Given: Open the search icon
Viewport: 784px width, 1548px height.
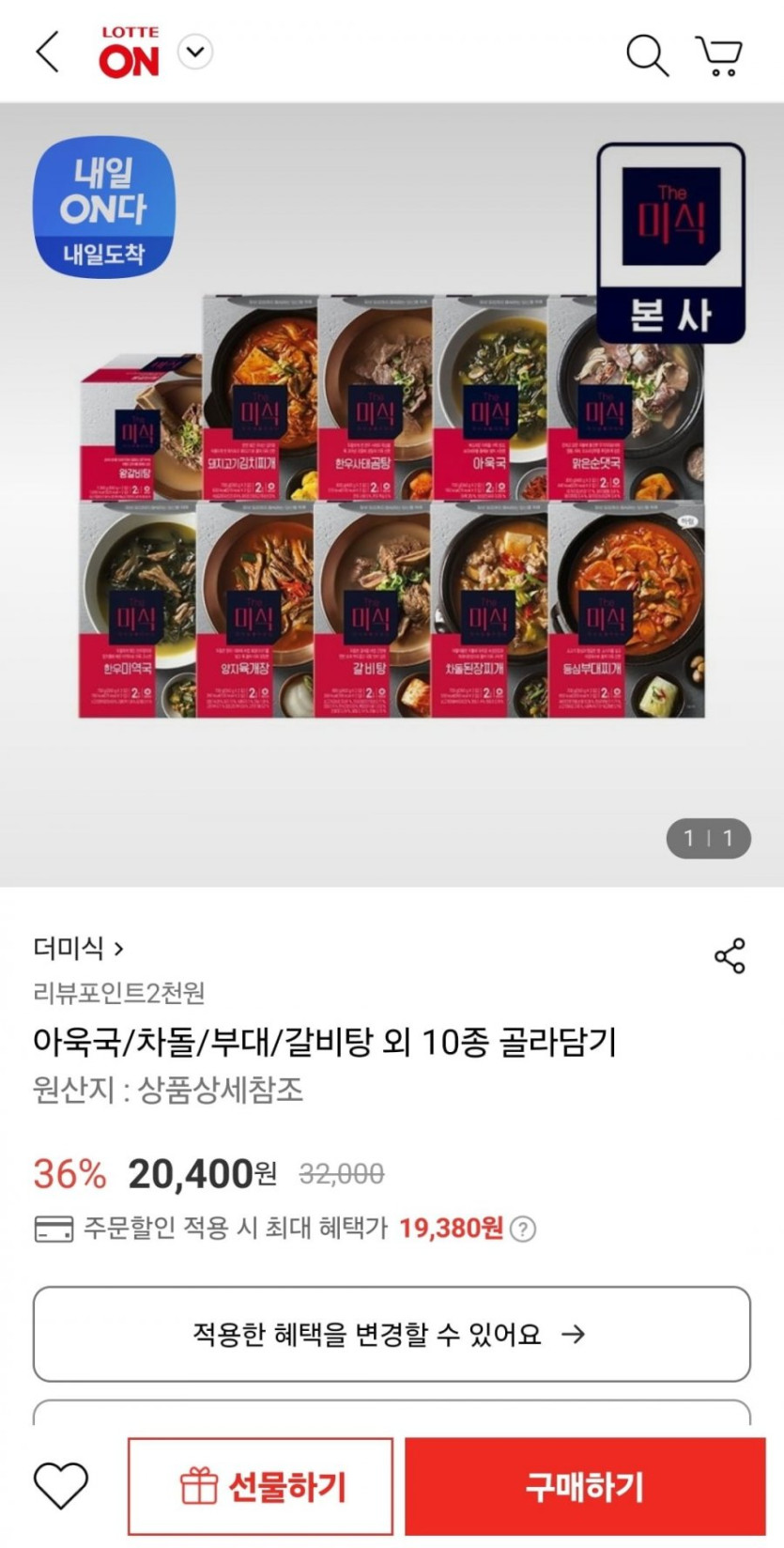Looking at the screenshot, I should 647,55.
